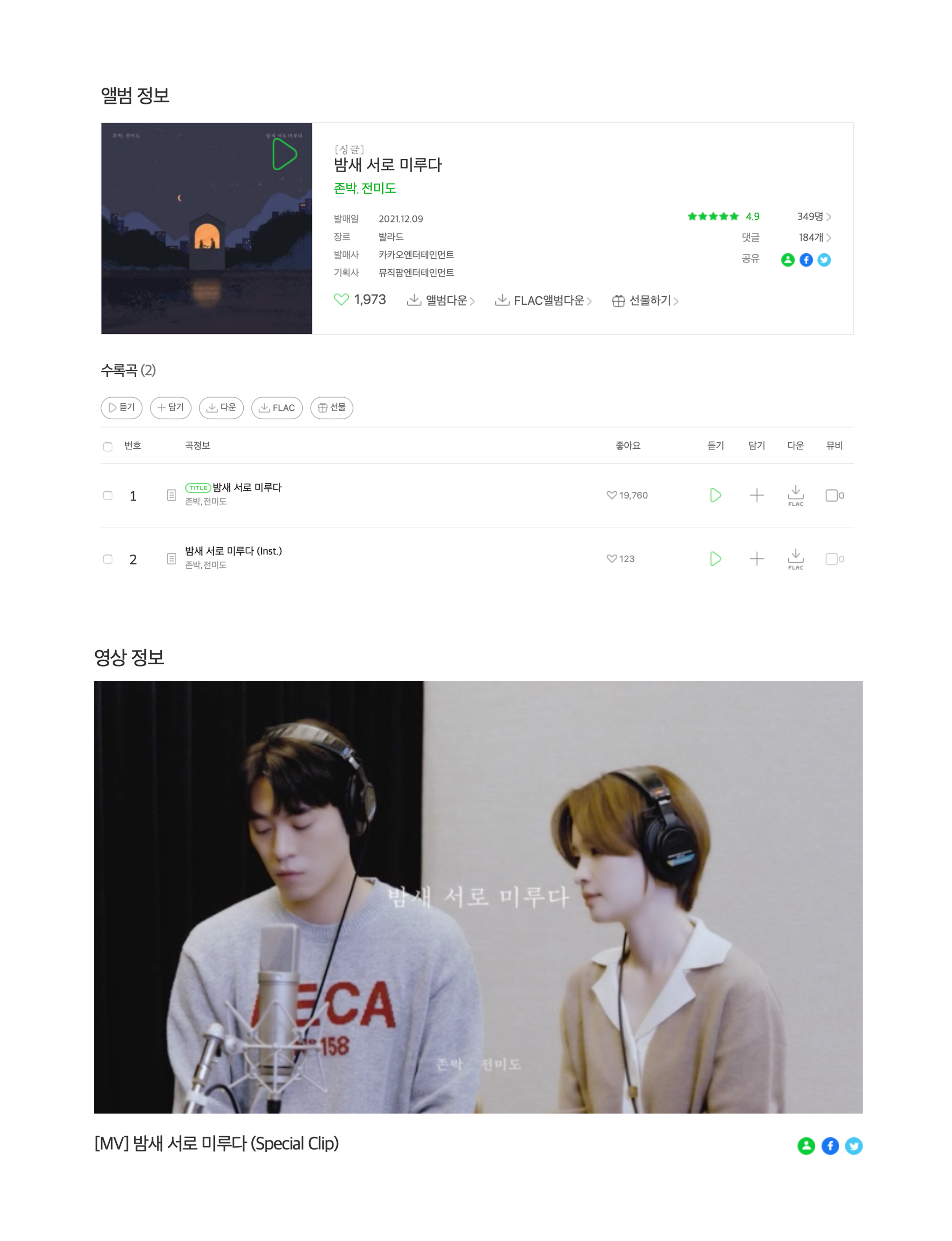The height and width of the screenshot is (1241, 952).
Task: Download FLAC of track 1
Action: coord(795,495)
